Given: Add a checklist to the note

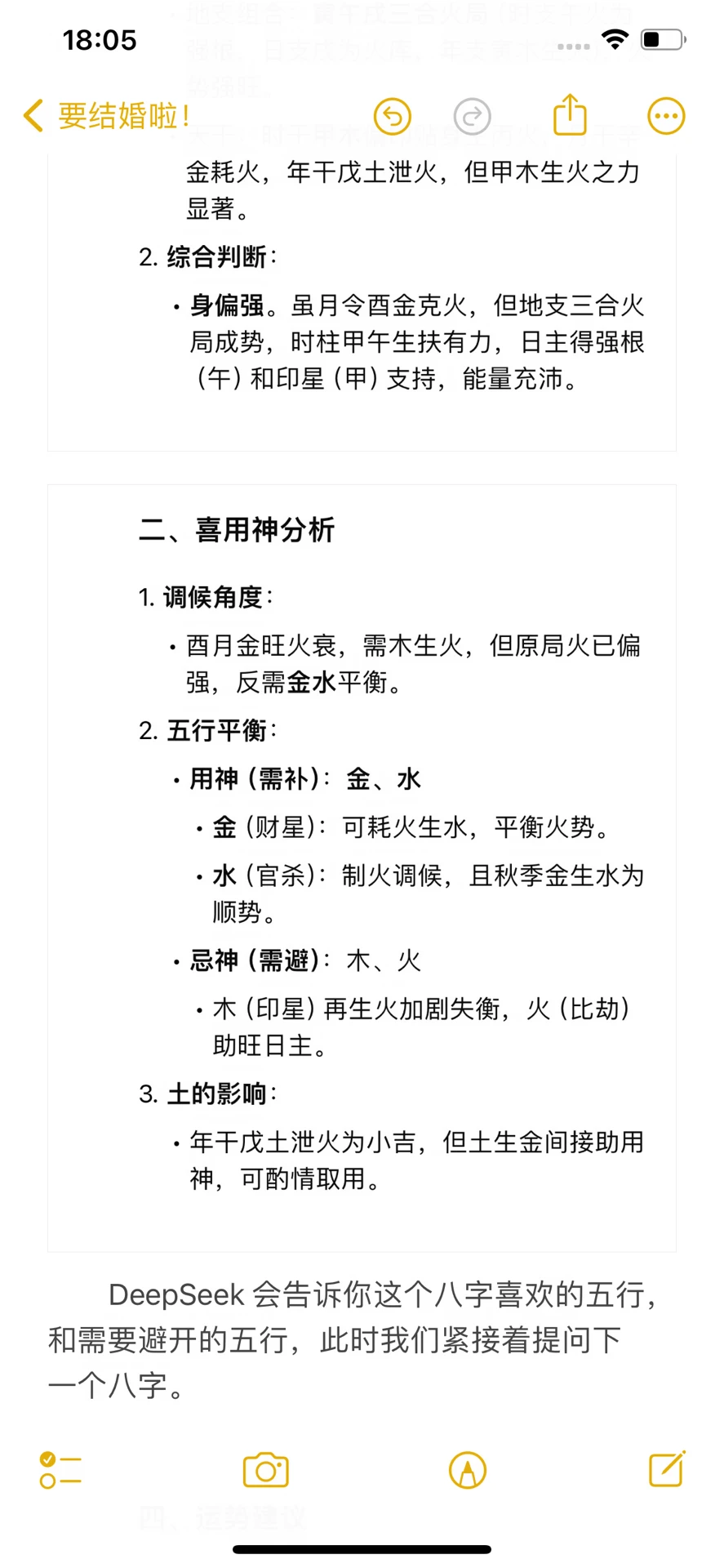Looking at the screenshot, I should pos(60,1470).
